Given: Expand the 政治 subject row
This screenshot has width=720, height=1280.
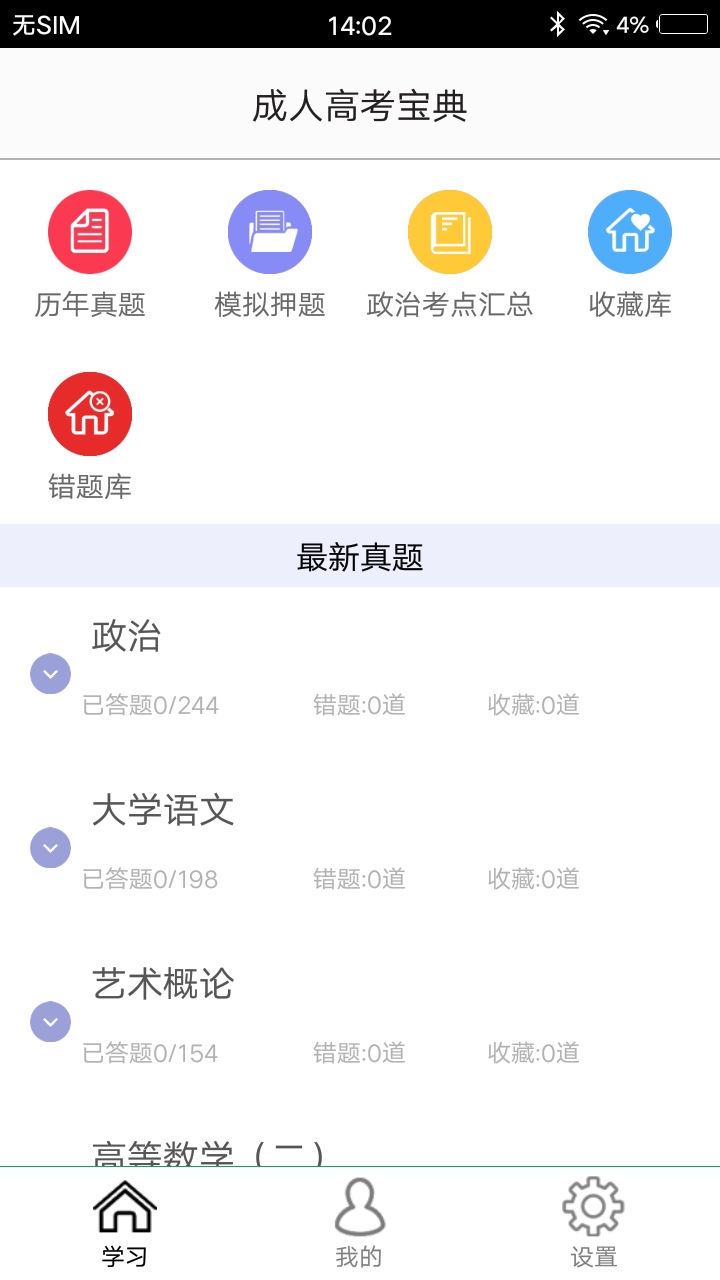Looking at the screenshot, I should [x=50, y=674].
